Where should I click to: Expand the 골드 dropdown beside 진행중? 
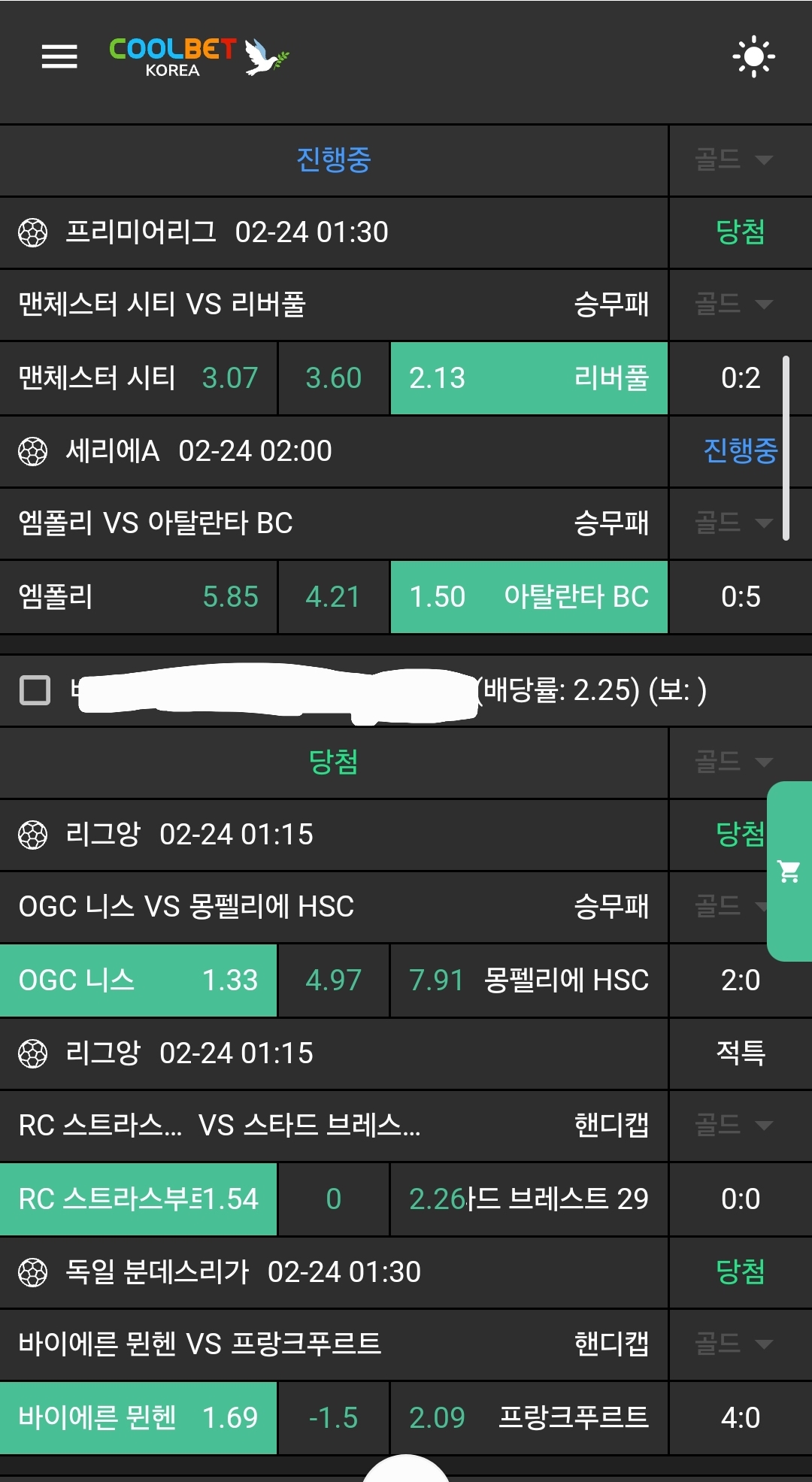(734, 159)
